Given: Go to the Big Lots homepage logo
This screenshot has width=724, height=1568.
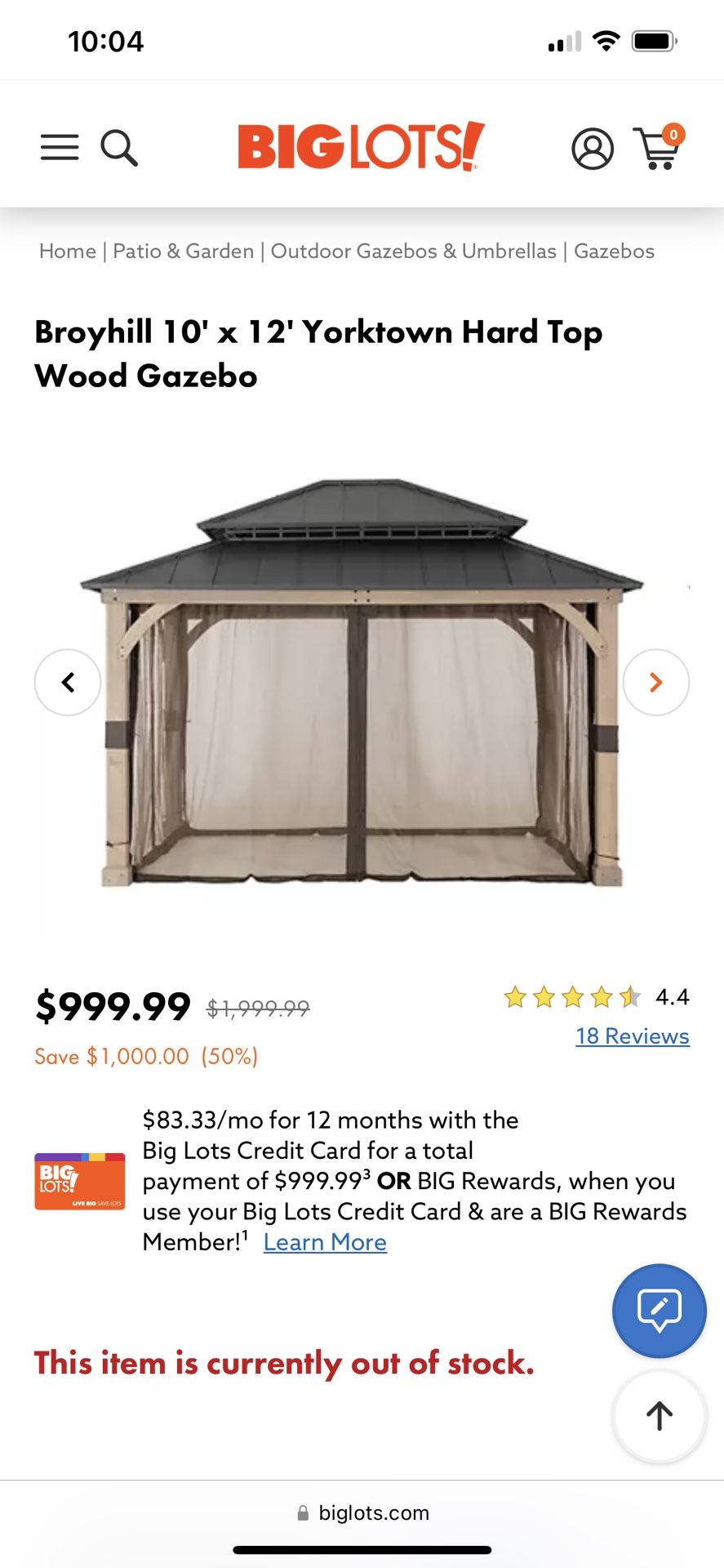Looking at the screenshot, I should [x=361, y=147].
